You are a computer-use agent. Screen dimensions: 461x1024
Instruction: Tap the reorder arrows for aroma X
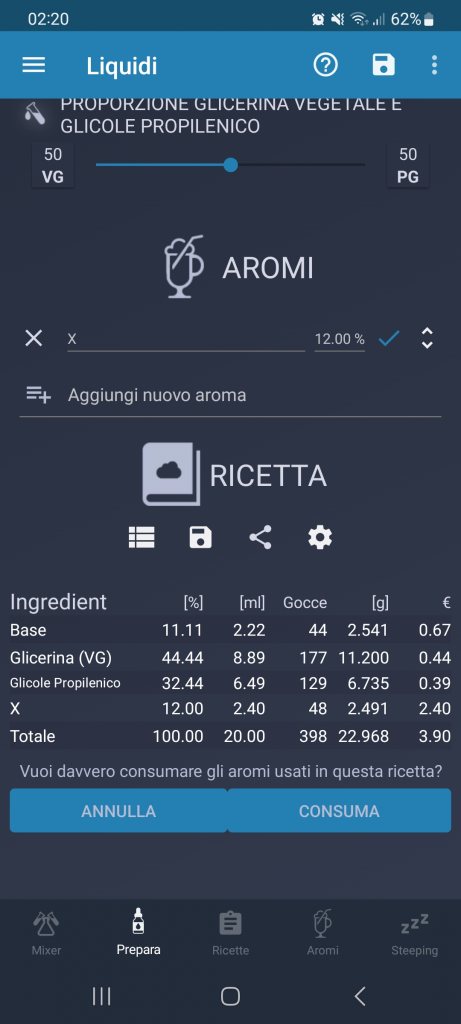[427, 338]
